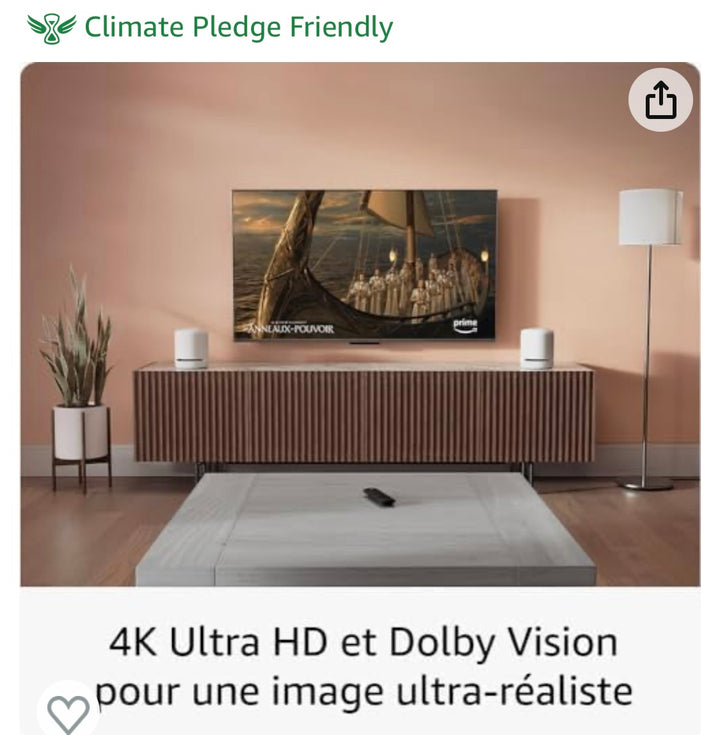Open the Climate Pledge Friendly details
Screen dimensions: 720x735
tap(210, 27)
